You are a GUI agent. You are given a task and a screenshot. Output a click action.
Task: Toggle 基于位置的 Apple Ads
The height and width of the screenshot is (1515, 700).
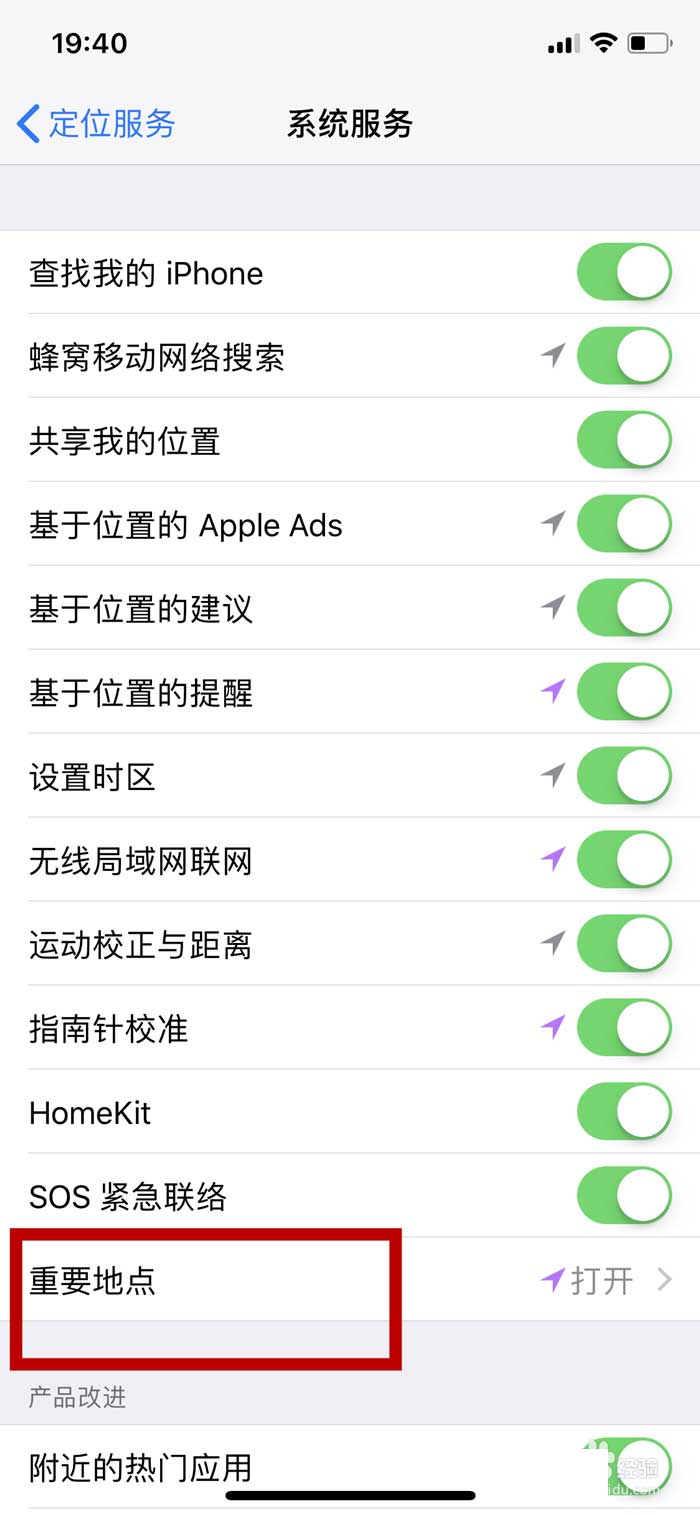coord(624,524)
